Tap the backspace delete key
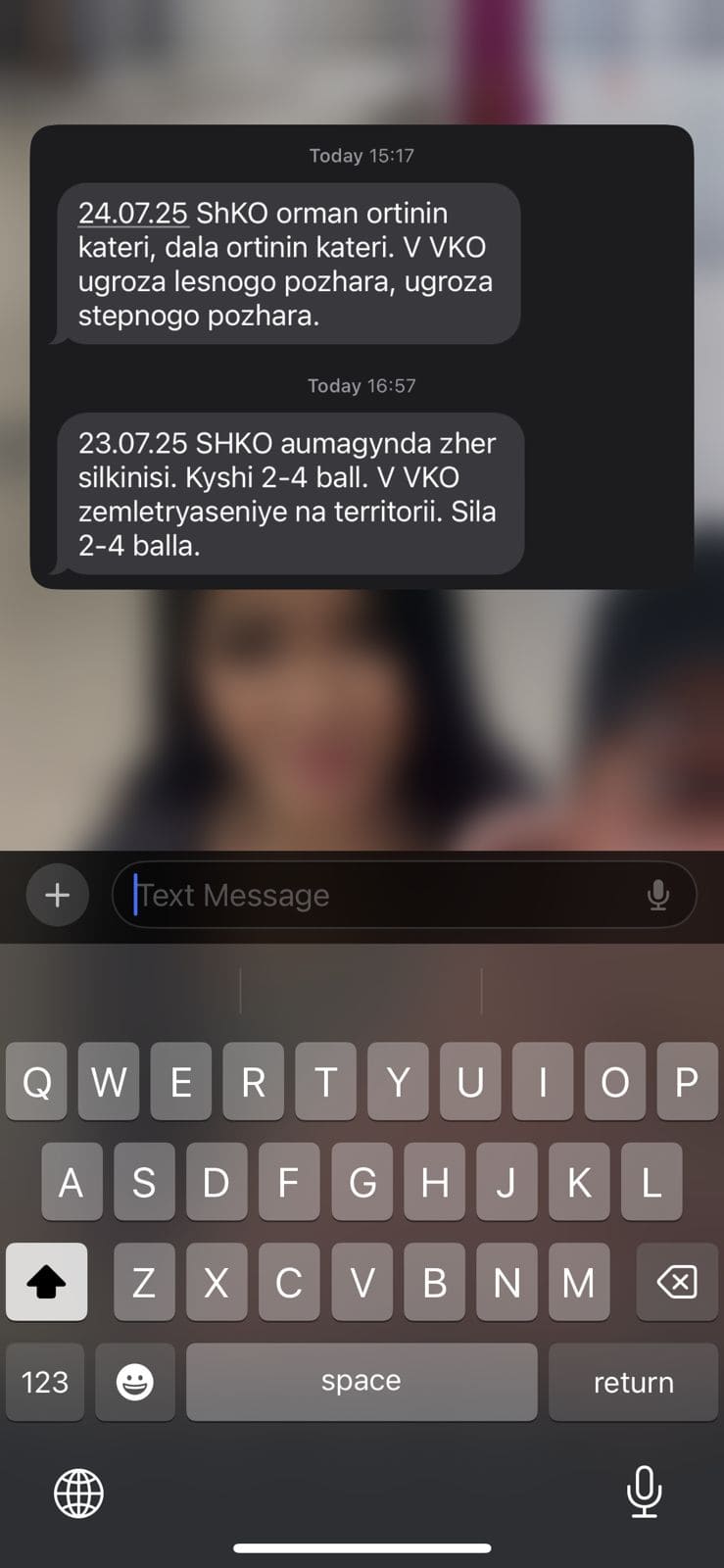This screenshot has width=724, height=1568. click(x=676, y=1282)
